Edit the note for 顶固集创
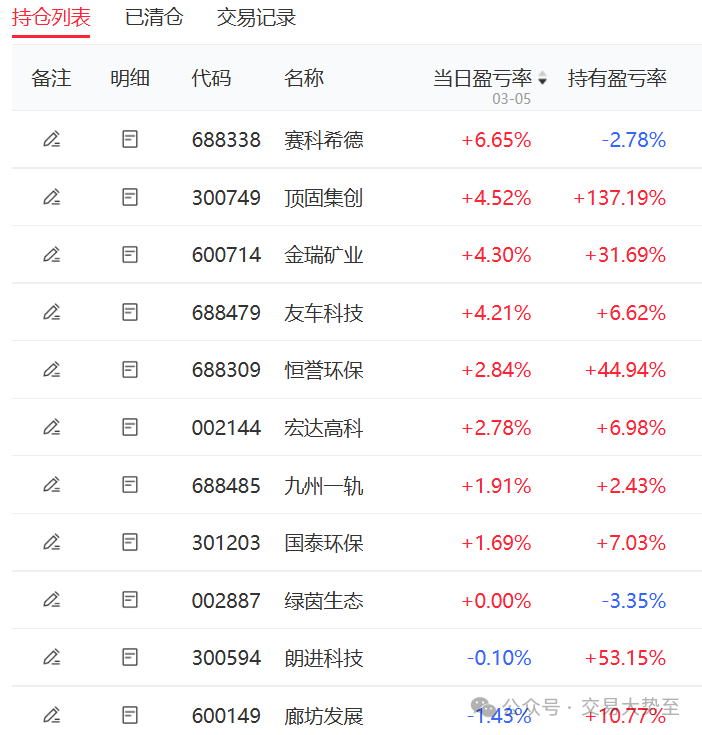The height and width of the screenshot is (735, 702). (x=51, y=198)
